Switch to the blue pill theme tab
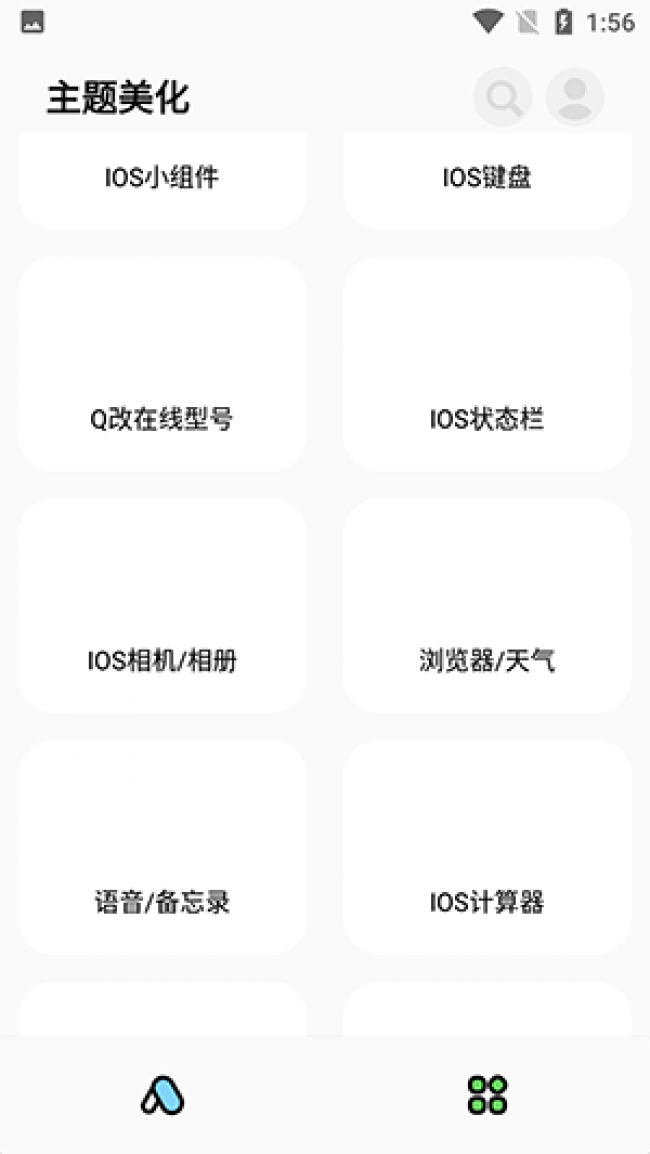The height and width of the screenshot is (1154, 650). [162, 1096]
